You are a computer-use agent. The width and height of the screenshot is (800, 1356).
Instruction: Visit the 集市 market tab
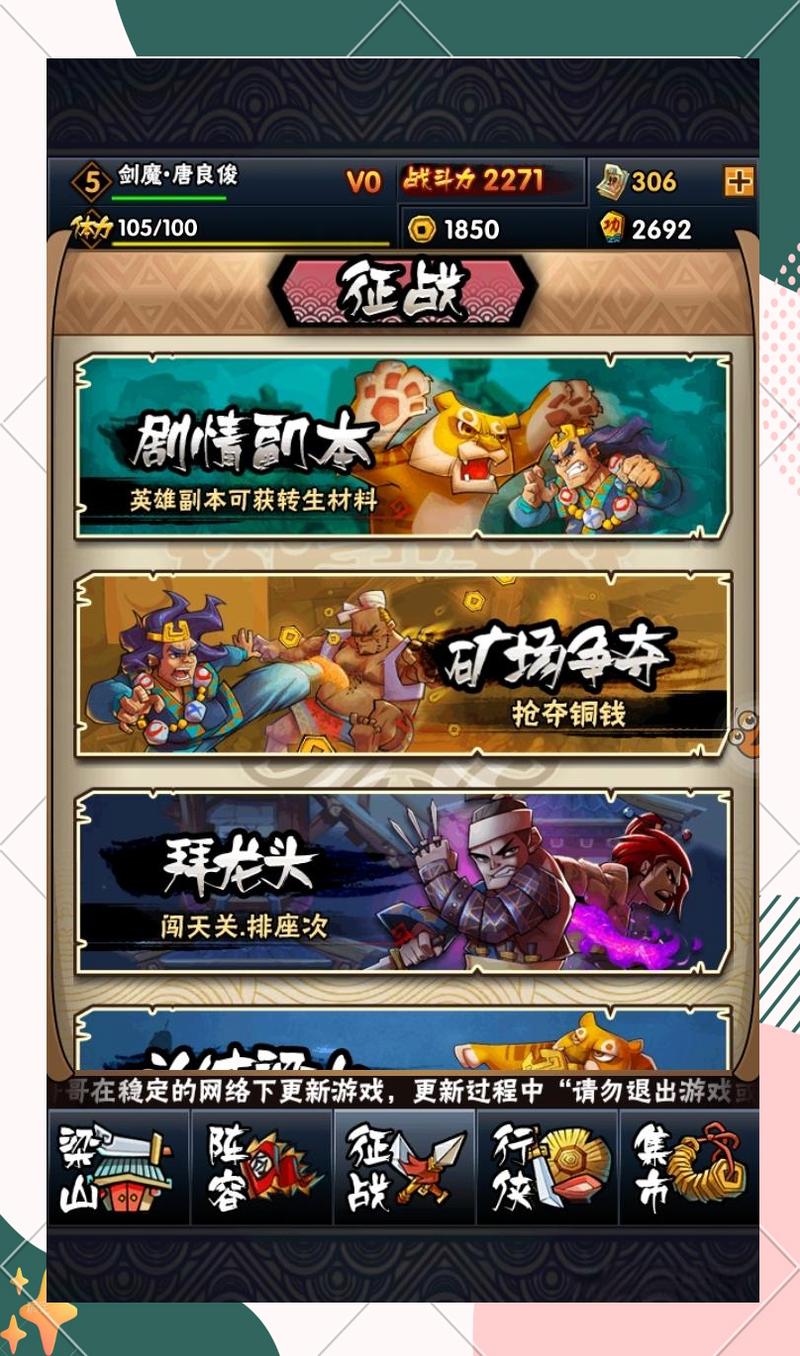click(x=689, y=1167)
